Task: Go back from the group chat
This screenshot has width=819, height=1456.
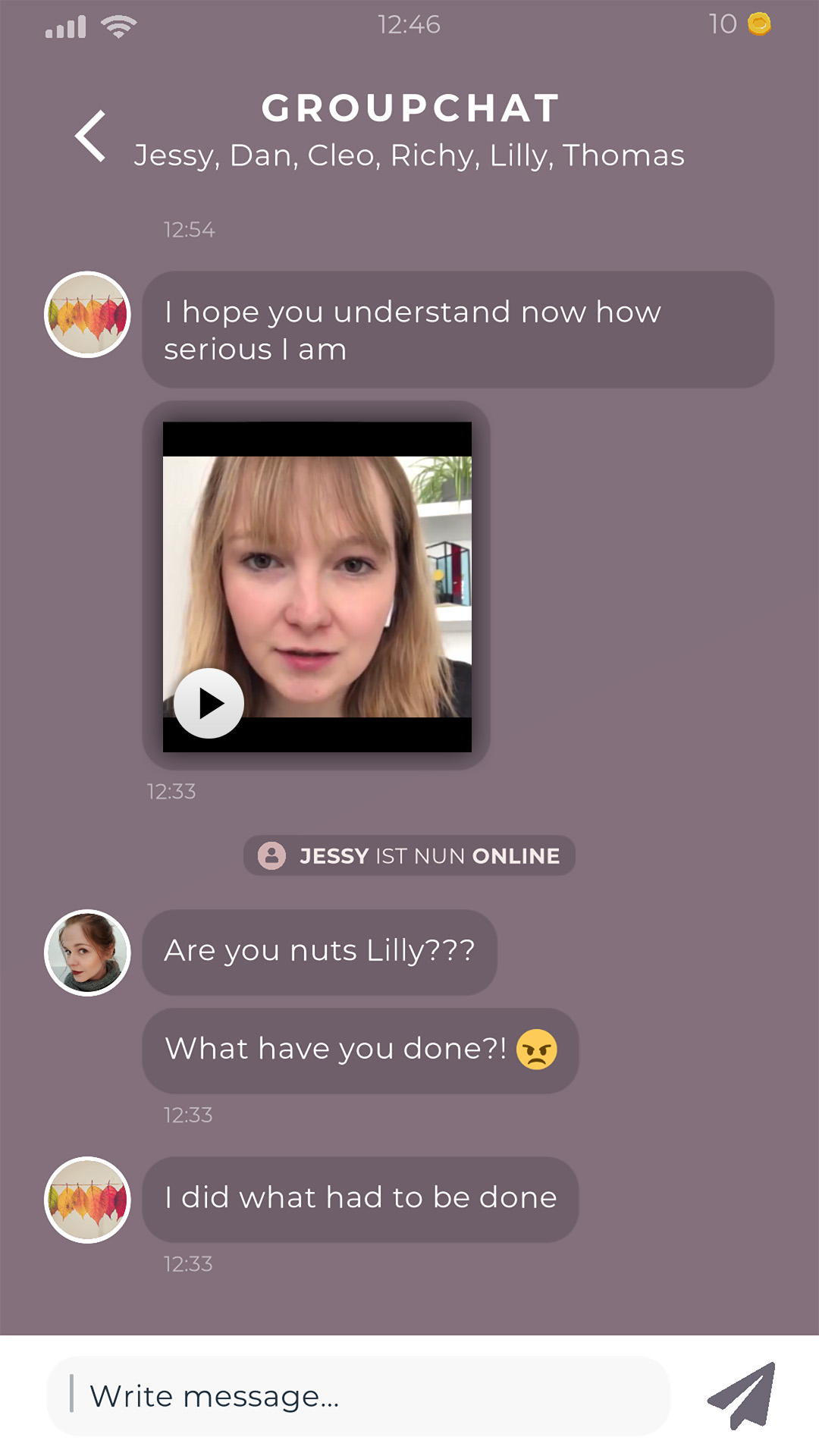Action: click(x=91, y=136)
